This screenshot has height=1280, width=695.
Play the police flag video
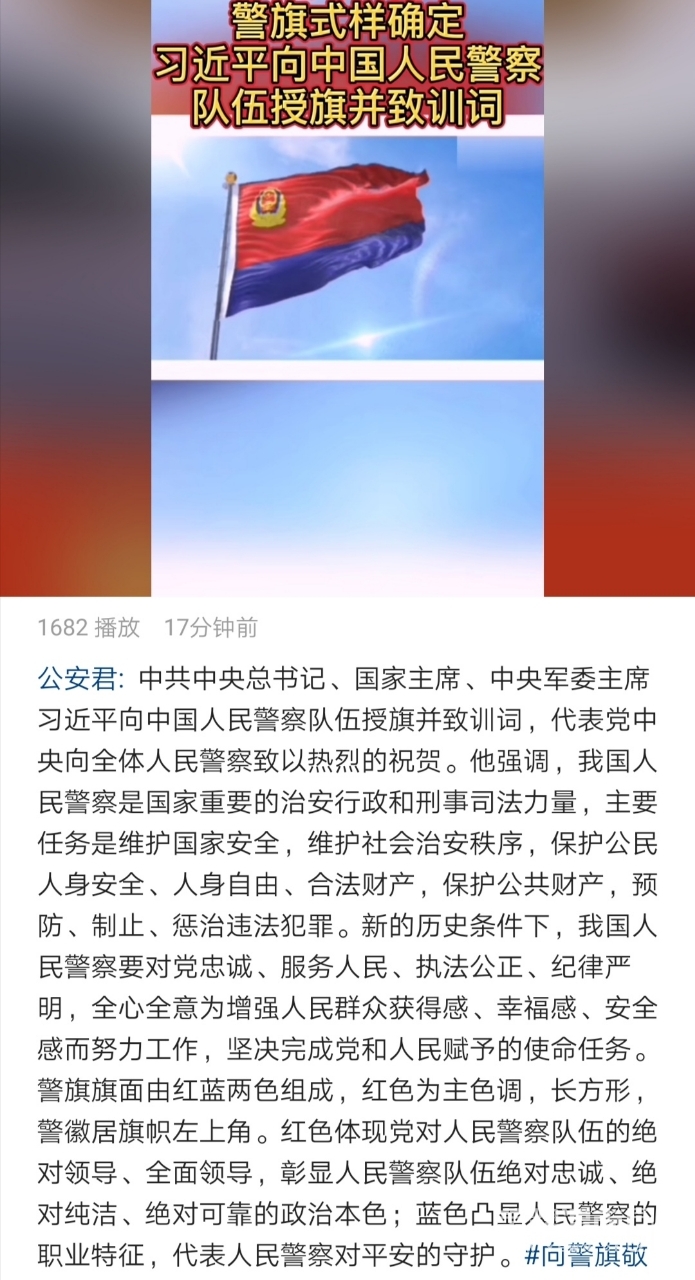tap(347, 298)
